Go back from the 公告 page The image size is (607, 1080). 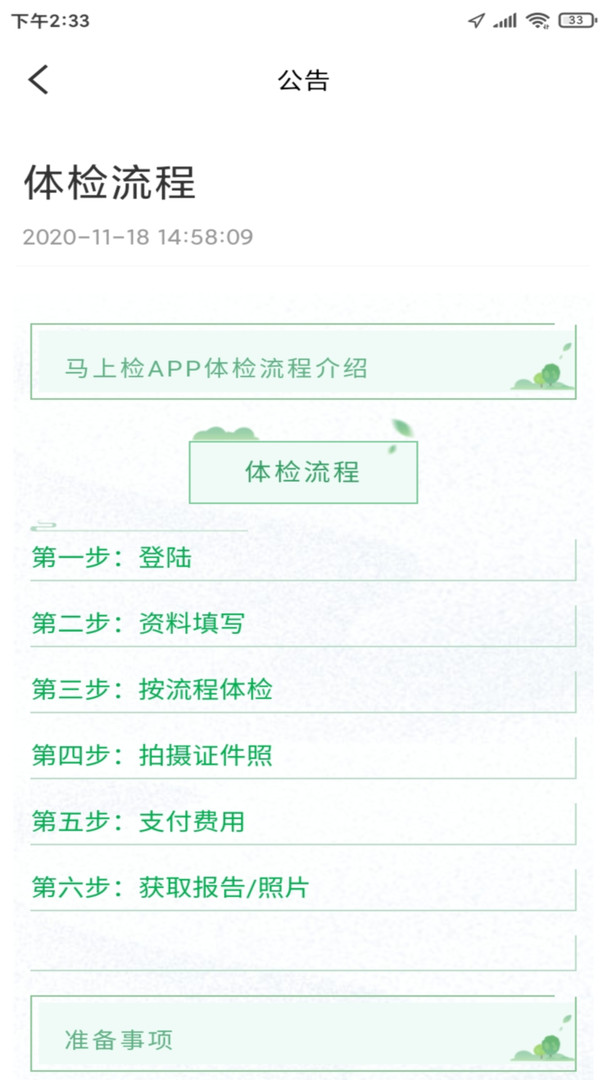tap(38, 79)
